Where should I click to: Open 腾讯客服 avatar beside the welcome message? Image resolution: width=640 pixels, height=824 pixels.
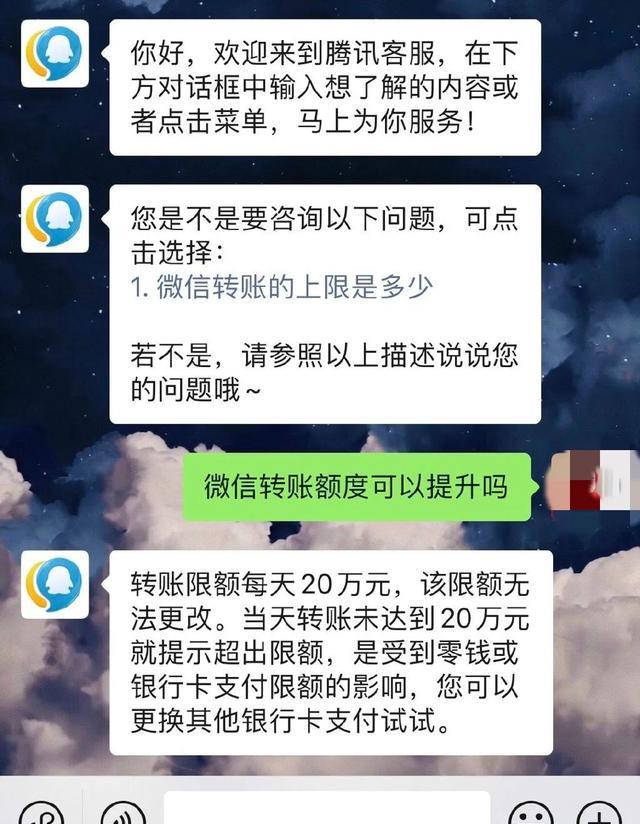coord(55,56)
